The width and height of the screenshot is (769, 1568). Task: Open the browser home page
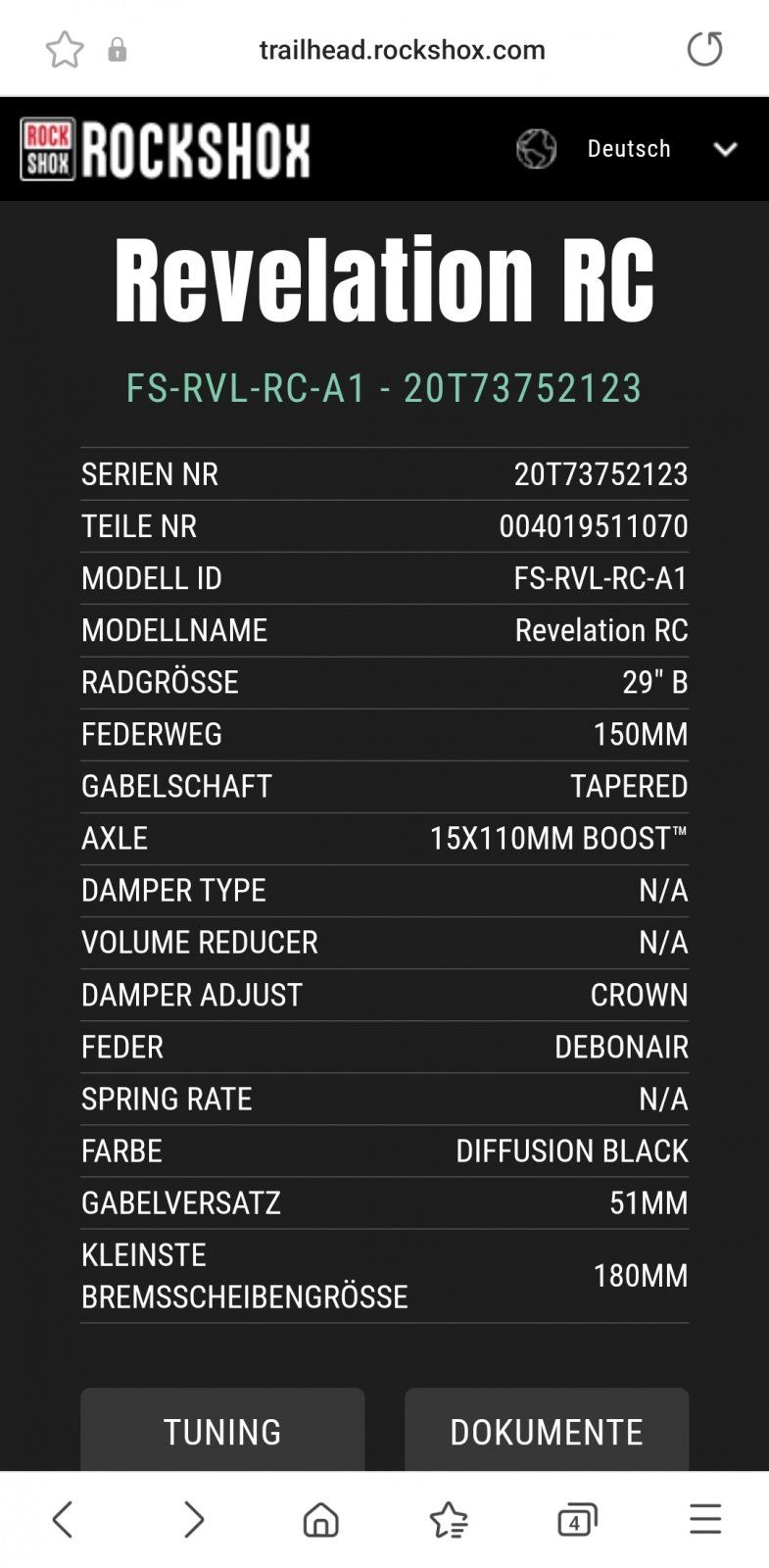[320, 1519]
